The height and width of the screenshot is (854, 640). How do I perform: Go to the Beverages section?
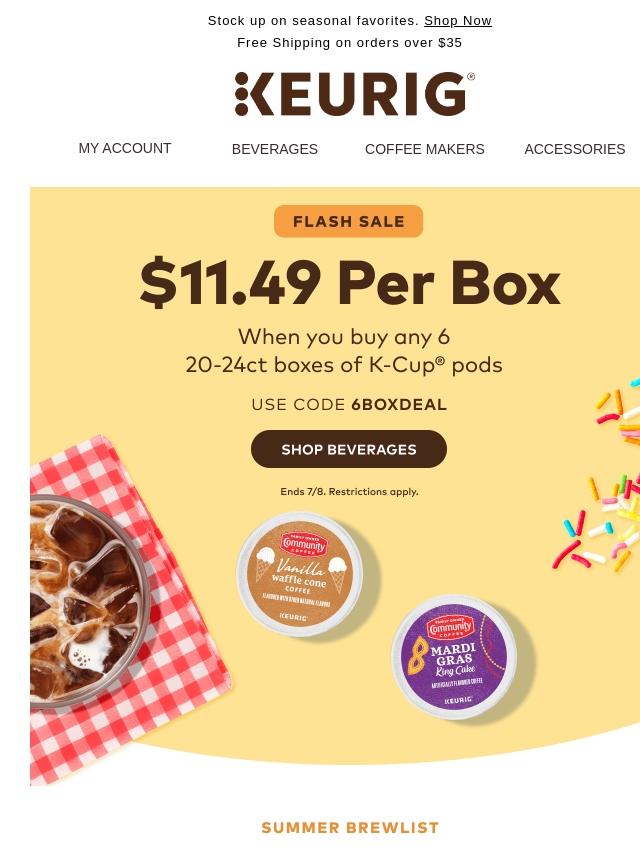275,149
